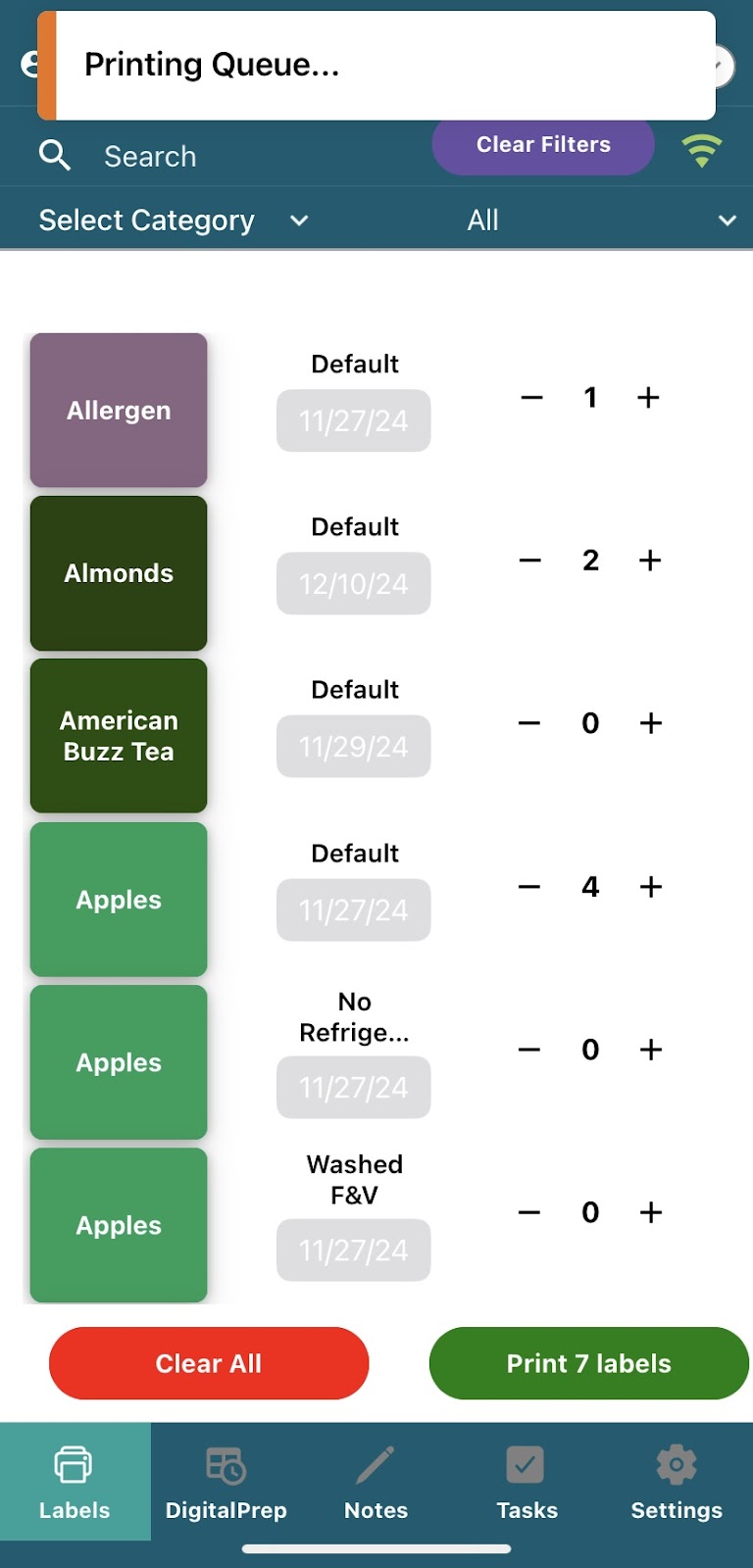The width and height of the screenshot is (753, 1568).
Task: Increase Apples Washed F&V quantity
Action: coord(651,1213)
